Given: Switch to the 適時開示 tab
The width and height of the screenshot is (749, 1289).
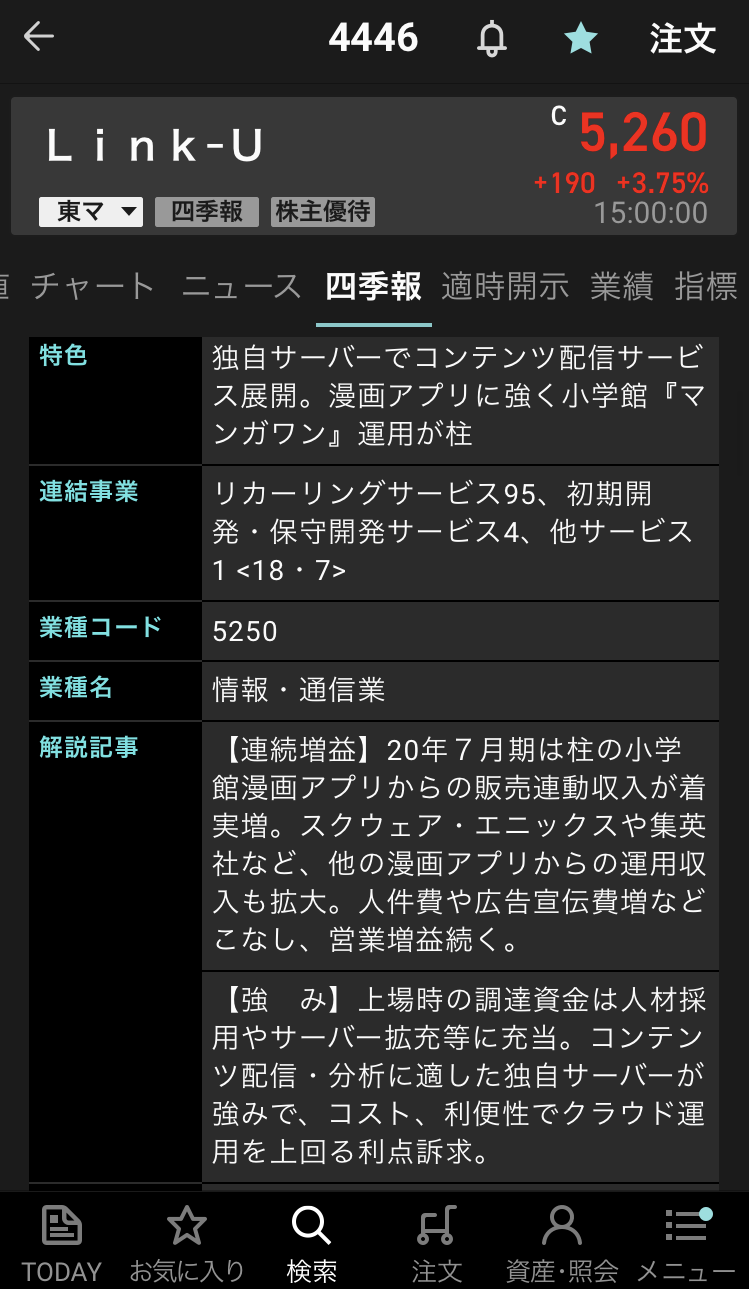Looking at the screenshot, I should coord(505,287).
